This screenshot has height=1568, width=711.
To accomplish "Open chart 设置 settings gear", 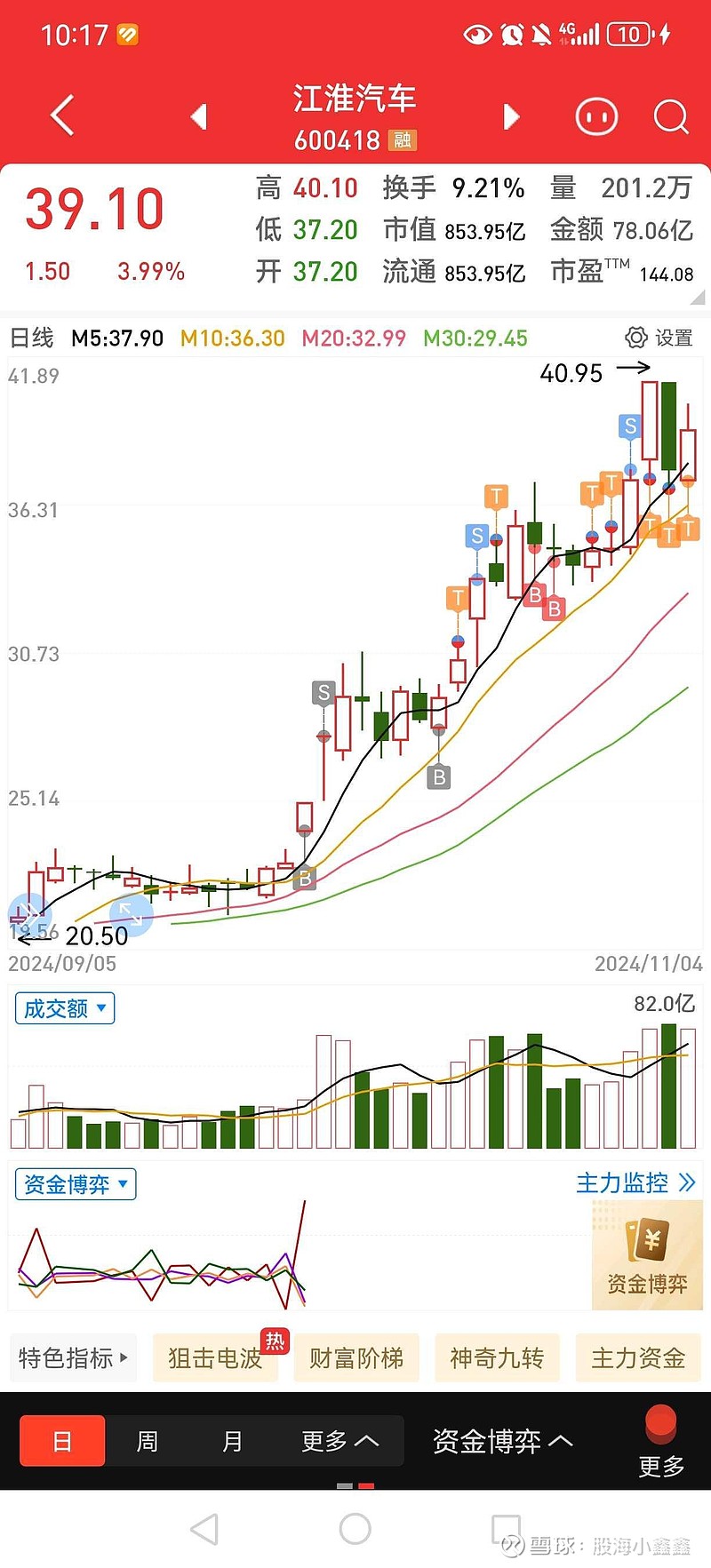I will 635,338.
